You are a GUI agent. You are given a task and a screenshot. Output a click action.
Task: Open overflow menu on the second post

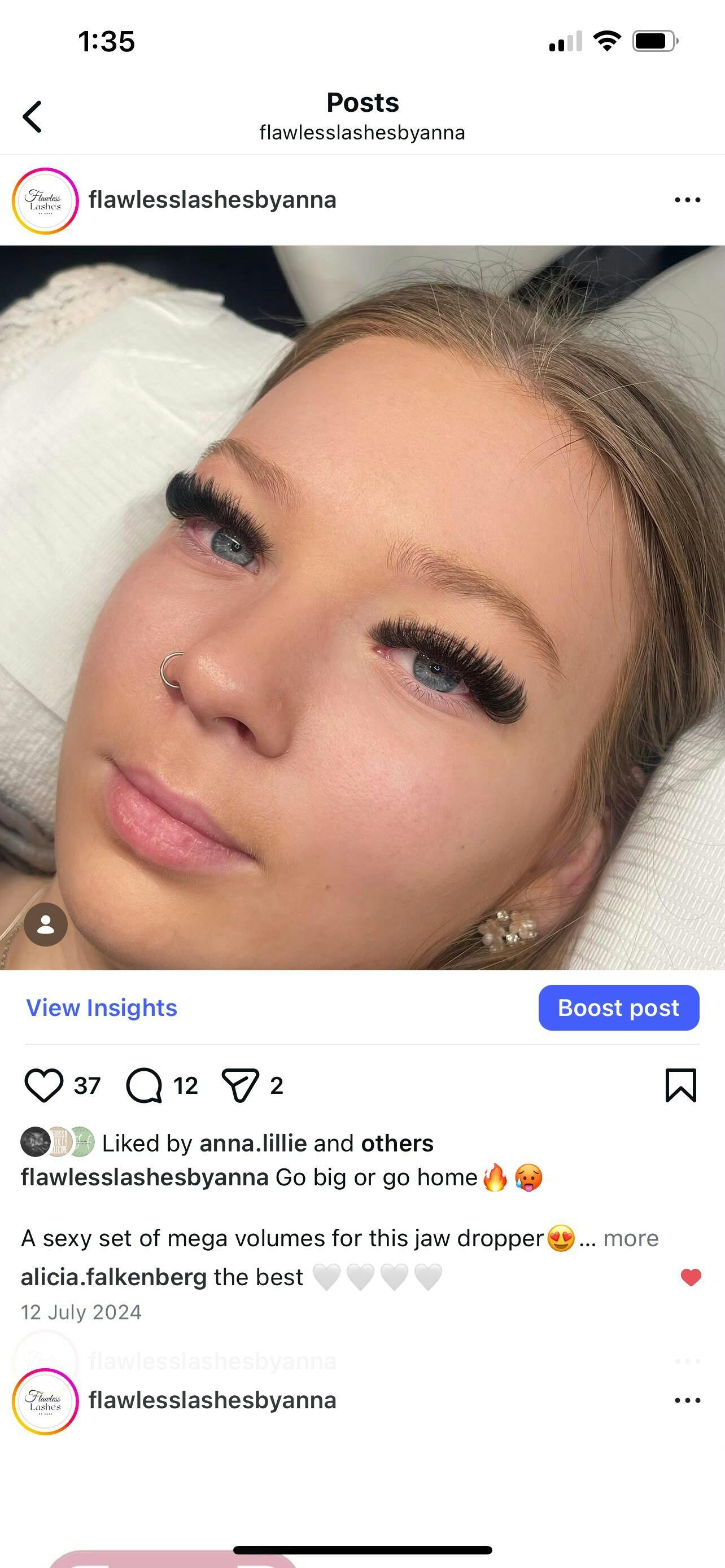pyautogui.click(x=687, y=1400)
